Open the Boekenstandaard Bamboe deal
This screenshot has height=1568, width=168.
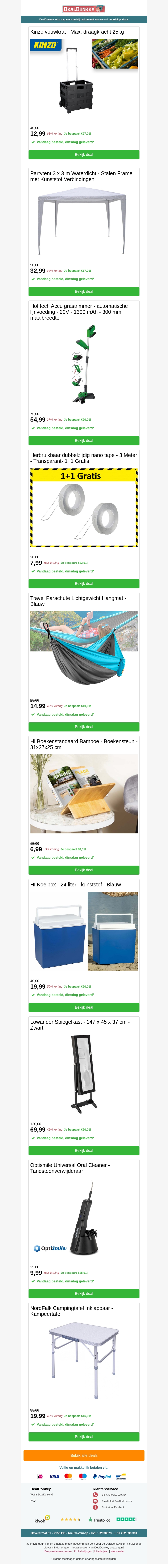[84, 870]
